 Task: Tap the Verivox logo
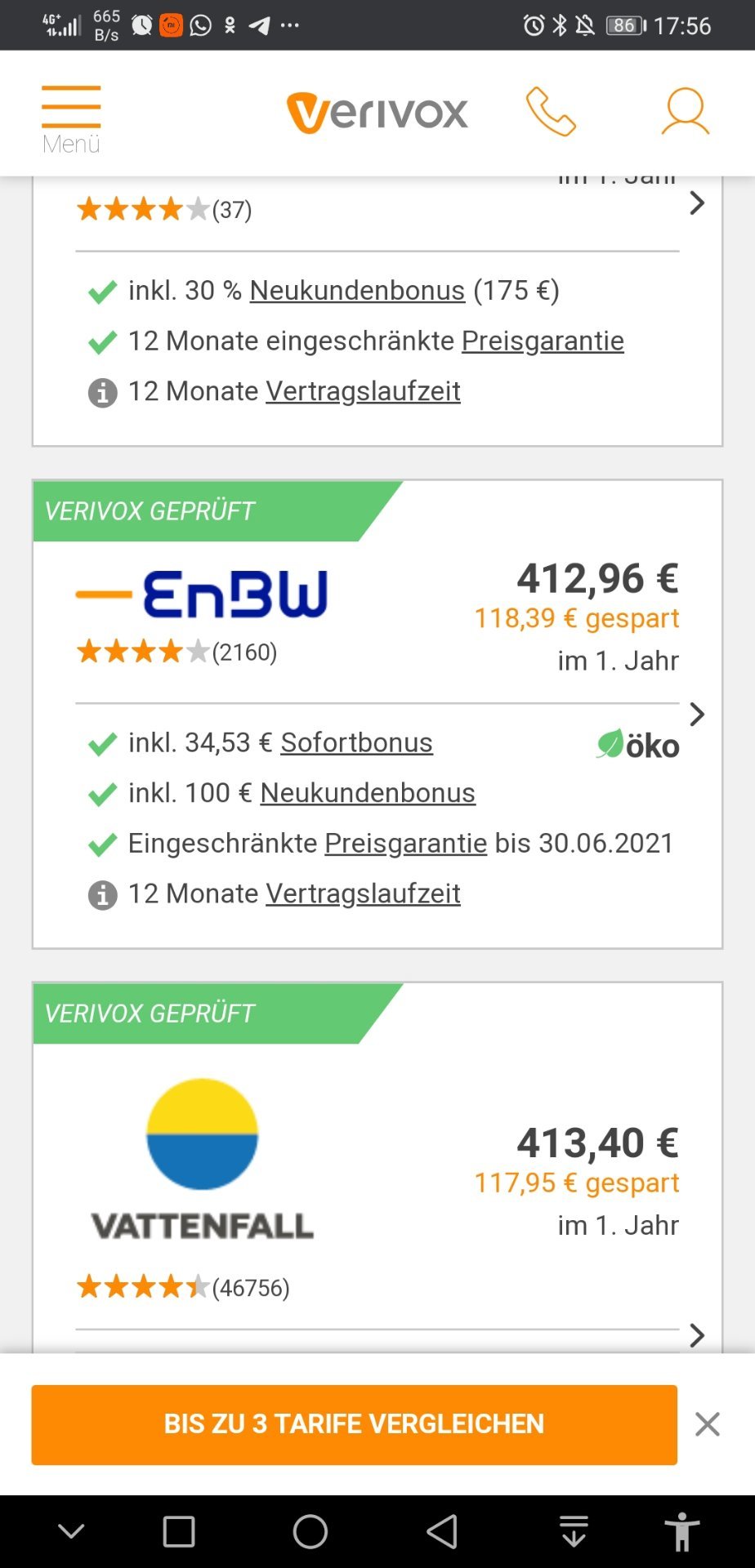377,113
